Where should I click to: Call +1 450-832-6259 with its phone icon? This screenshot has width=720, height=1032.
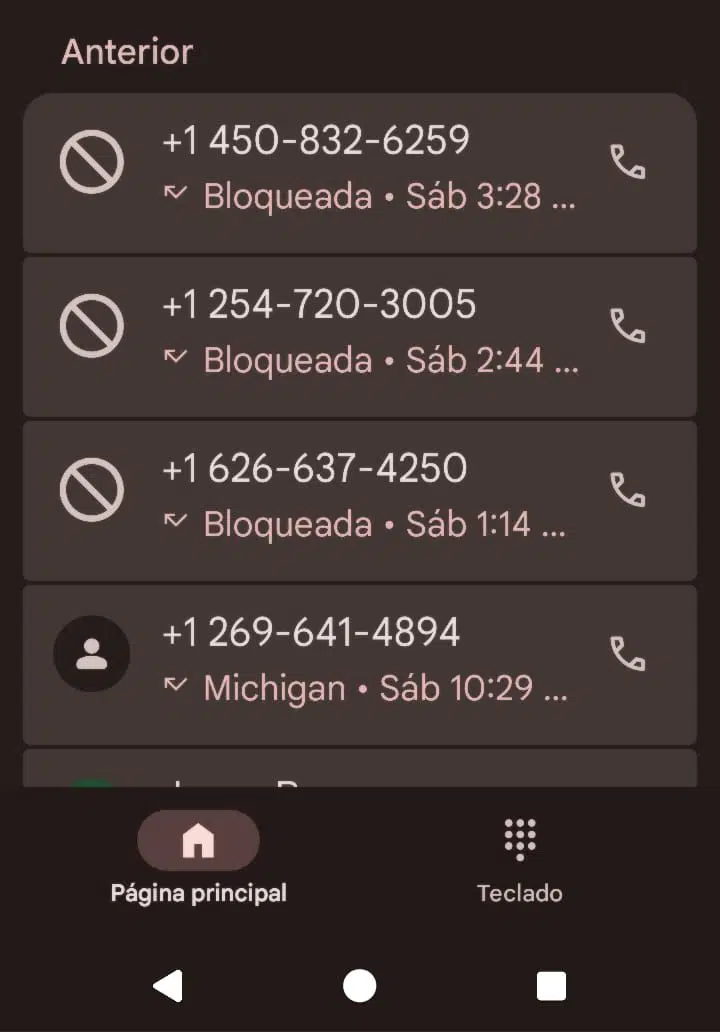pos(627,162)
